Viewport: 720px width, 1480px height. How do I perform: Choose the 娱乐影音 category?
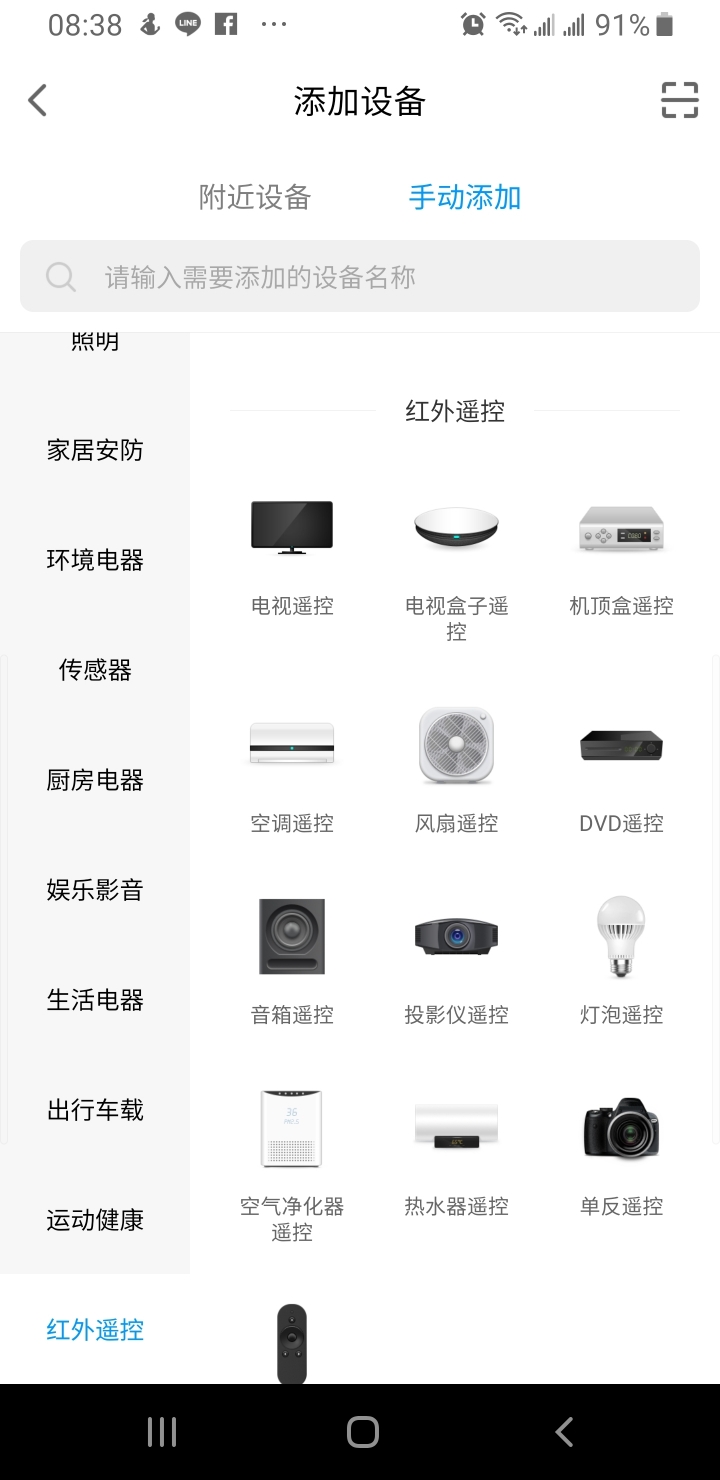[x=95, y=890]
